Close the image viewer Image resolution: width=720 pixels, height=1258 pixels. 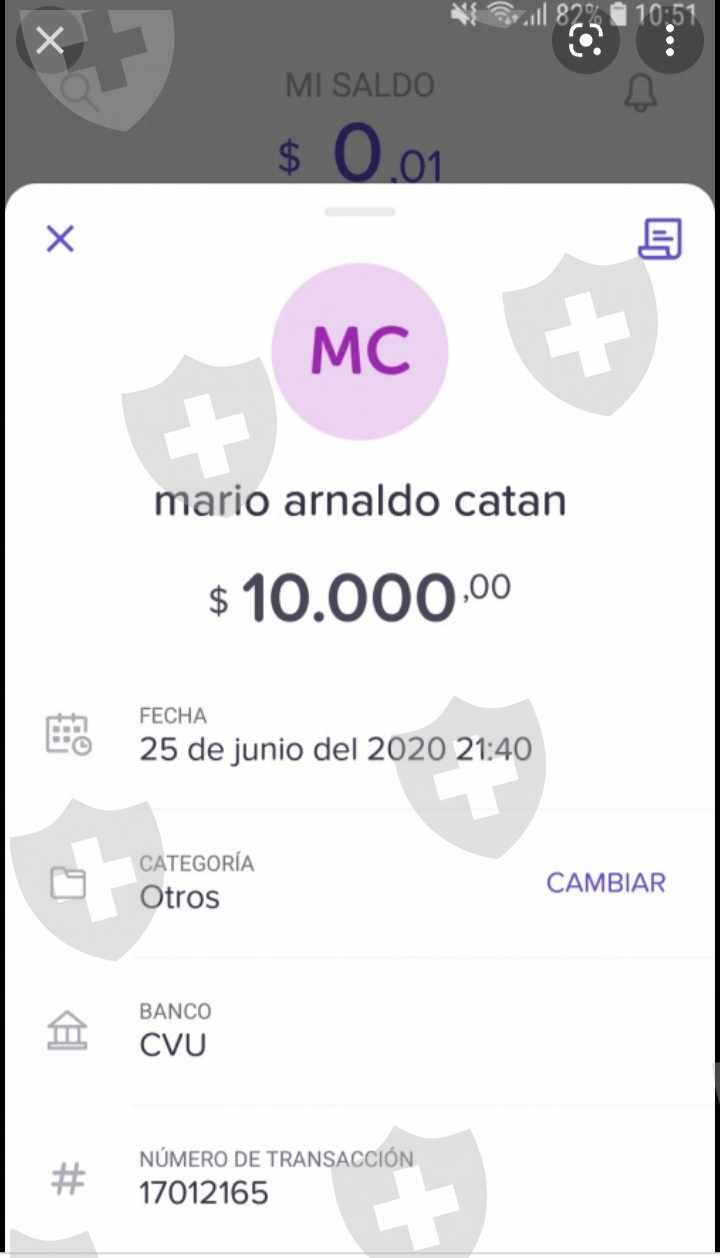pyautogui.click(x=49, y=40)
